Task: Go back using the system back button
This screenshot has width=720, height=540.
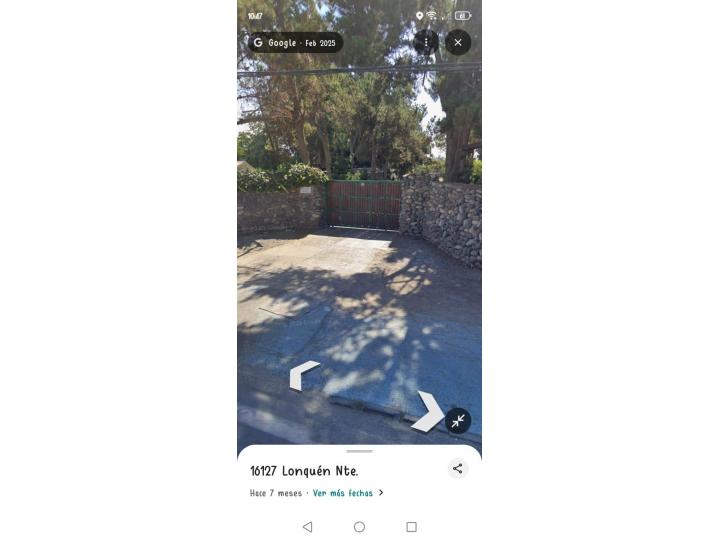Action: click(307, 527)
